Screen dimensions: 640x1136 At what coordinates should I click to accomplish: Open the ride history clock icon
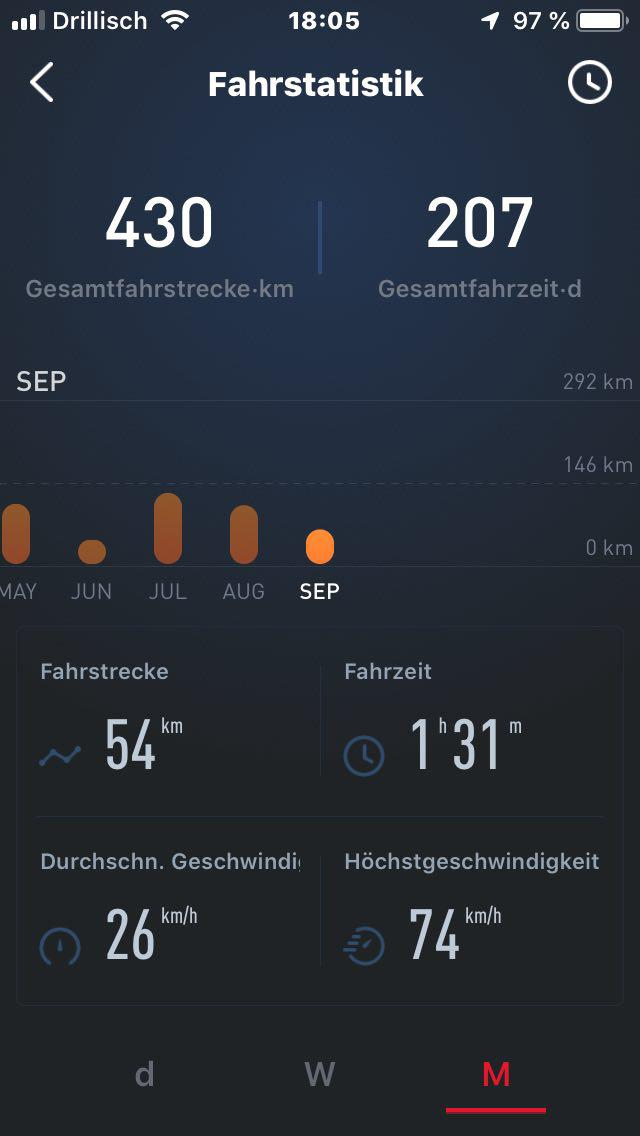pos(590,83)
